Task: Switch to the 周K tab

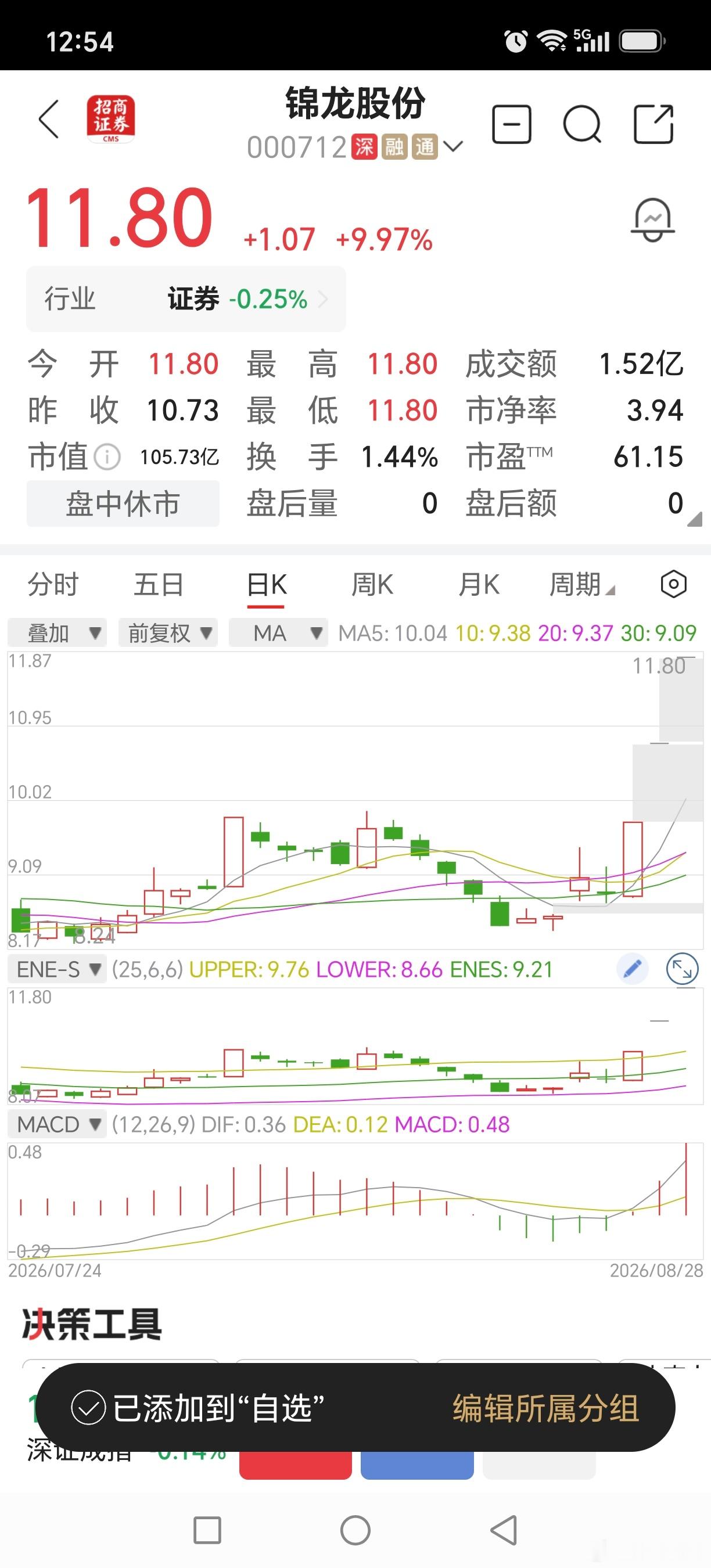Action: (x=372, y=584)
